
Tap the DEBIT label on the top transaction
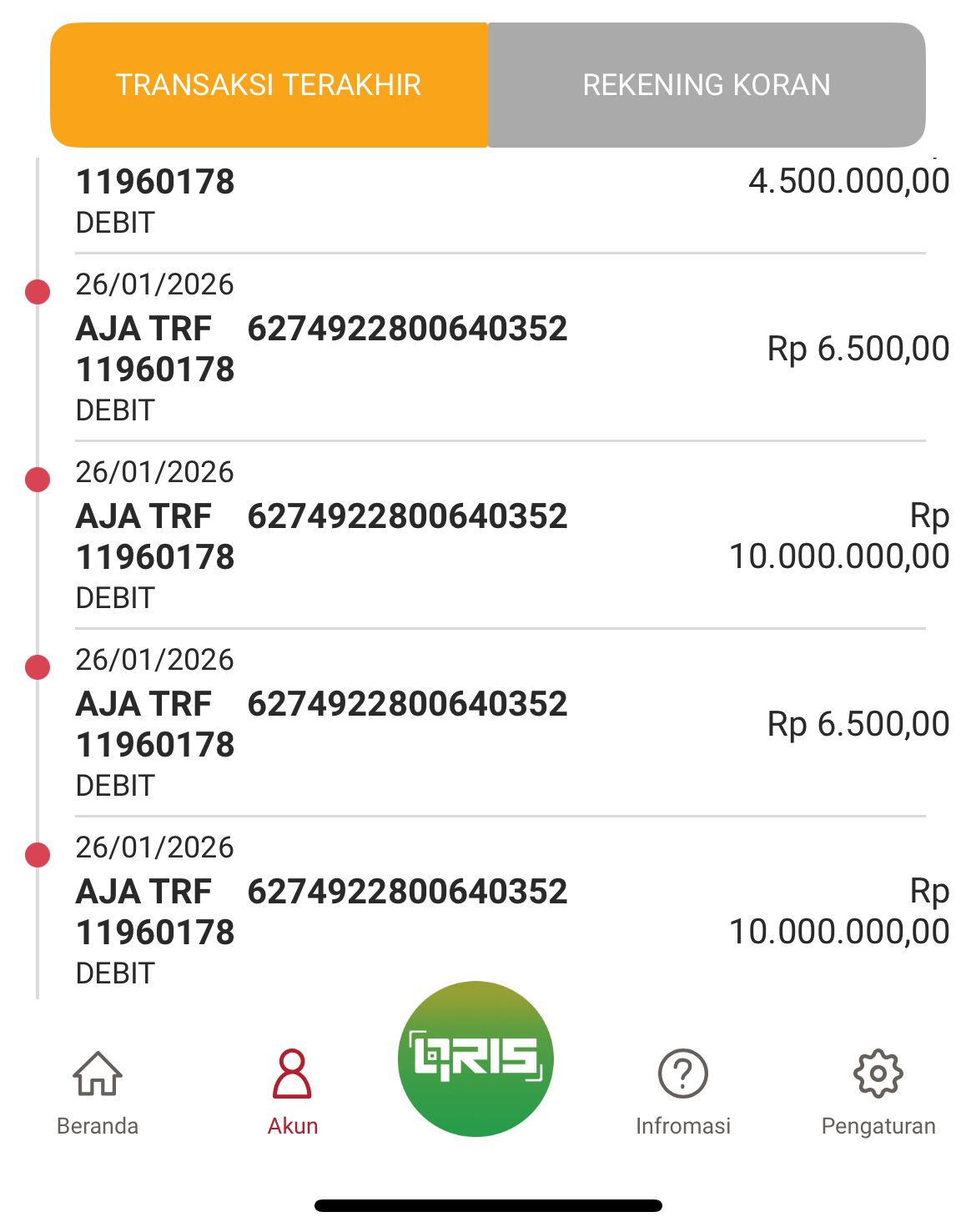pos(114,223)
